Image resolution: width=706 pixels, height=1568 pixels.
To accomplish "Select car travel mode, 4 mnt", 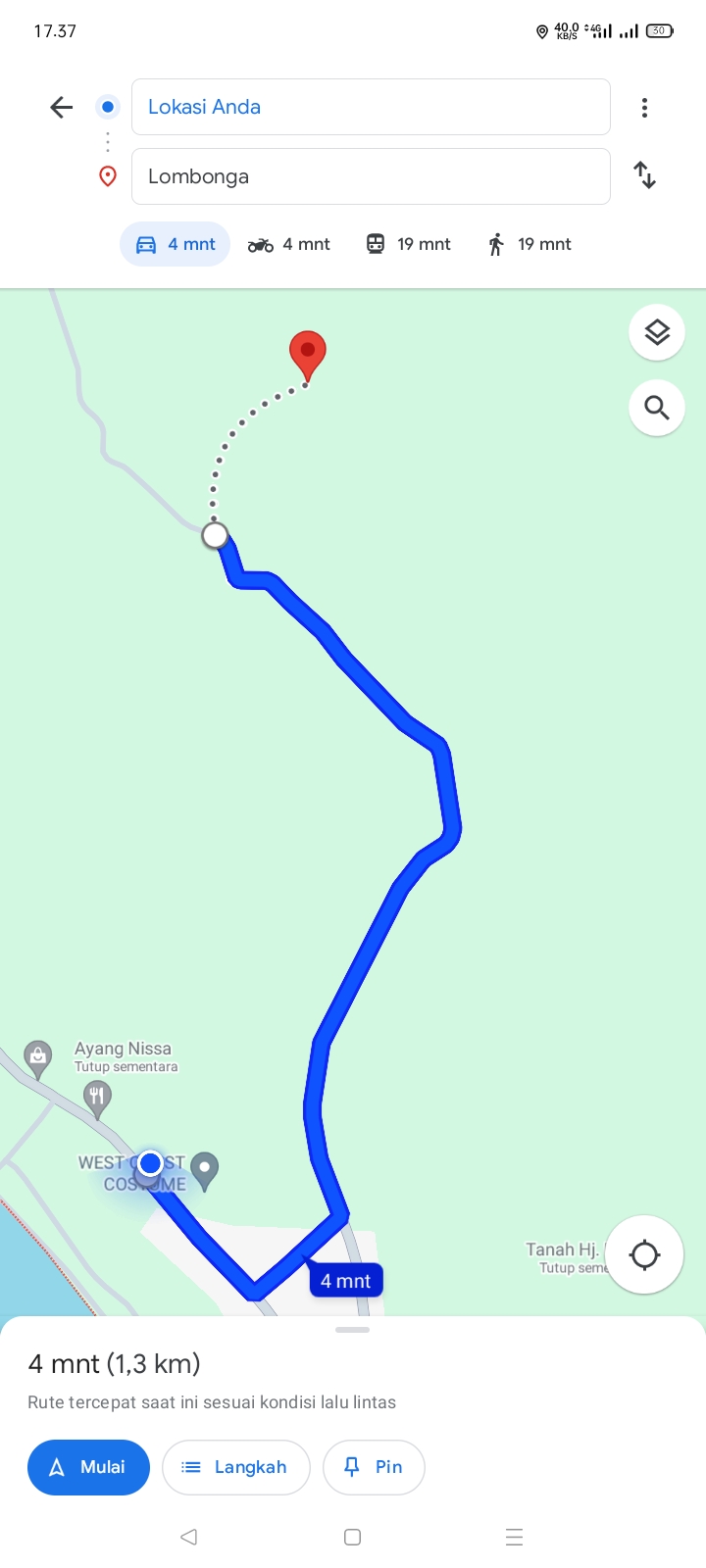I will [x=176, y=244].
